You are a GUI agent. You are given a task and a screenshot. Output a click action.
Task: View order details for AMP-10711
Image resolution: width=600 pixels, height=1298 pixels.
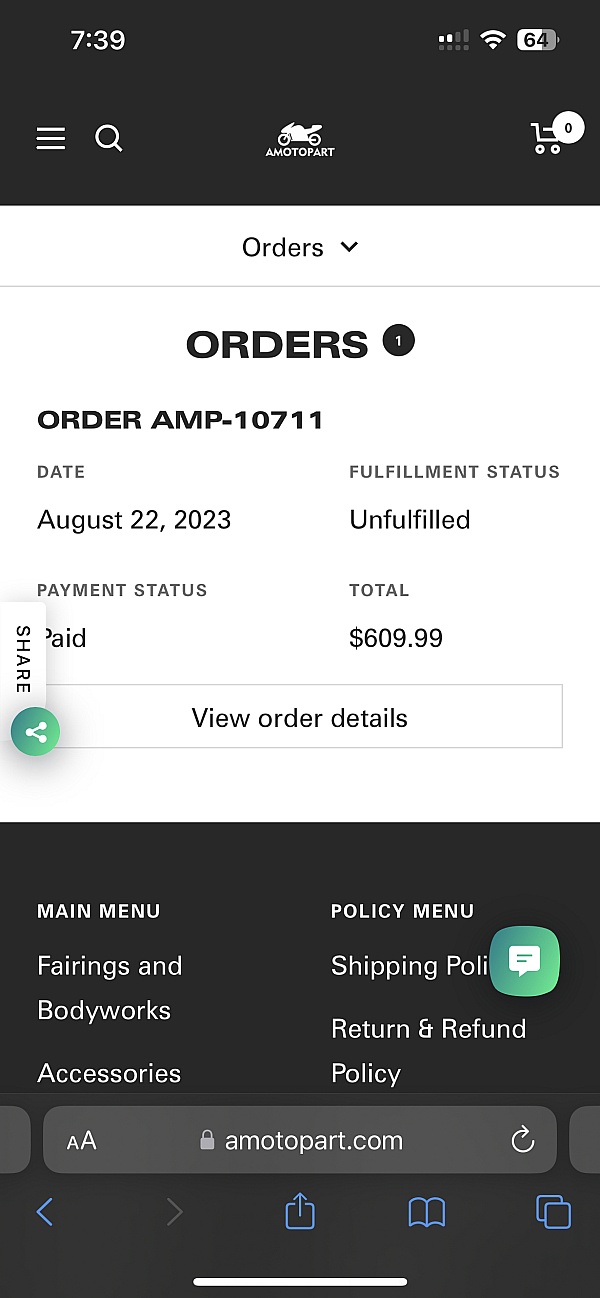click(300, 717)
